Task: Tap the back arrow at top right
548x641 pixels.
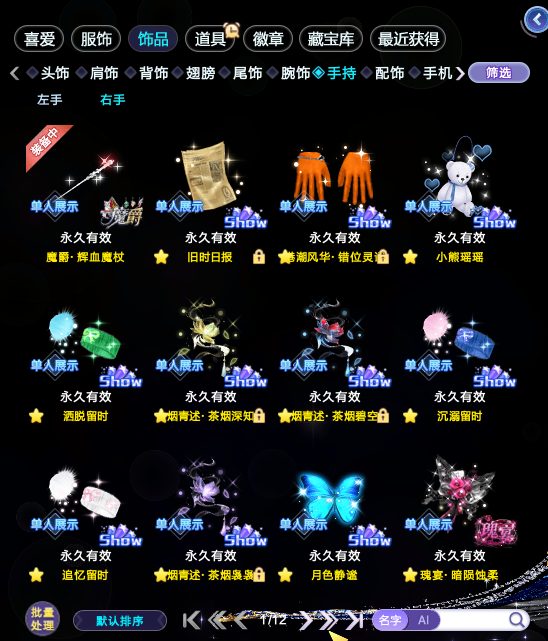Action: [x=537, y=19]
